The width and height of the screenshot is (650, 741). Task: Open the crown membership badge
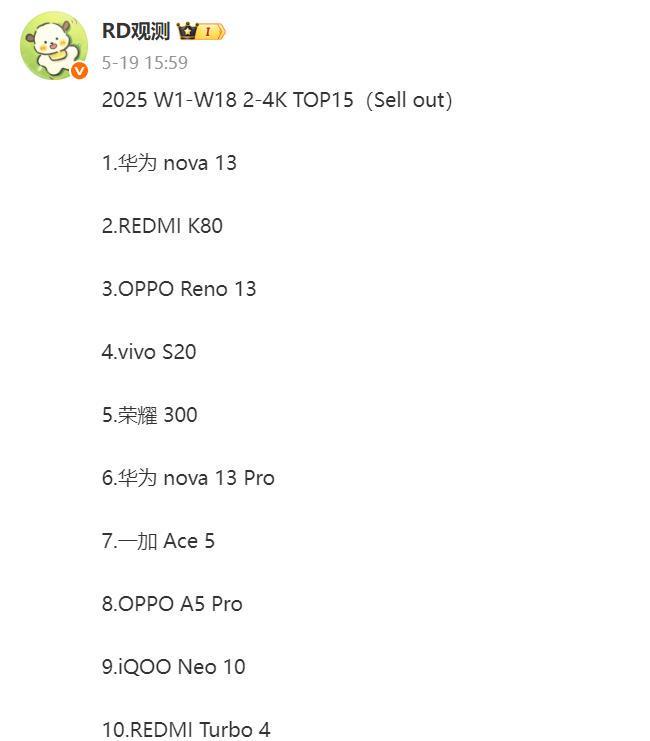click(201, 32)
